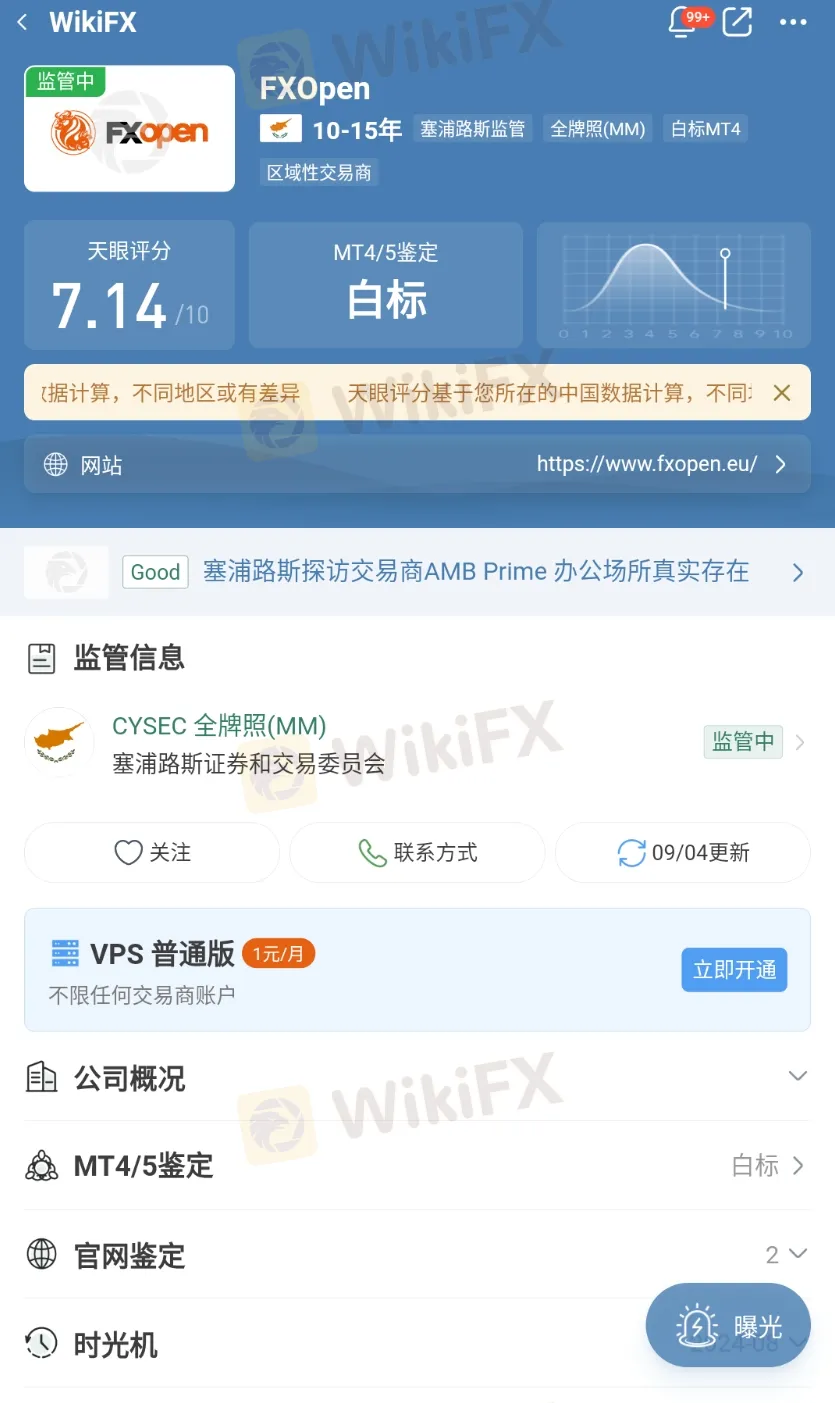This screenshot has height=1403, width=835.
Task: Open the three-dot overflow menu
Action: tap(793, 22)
